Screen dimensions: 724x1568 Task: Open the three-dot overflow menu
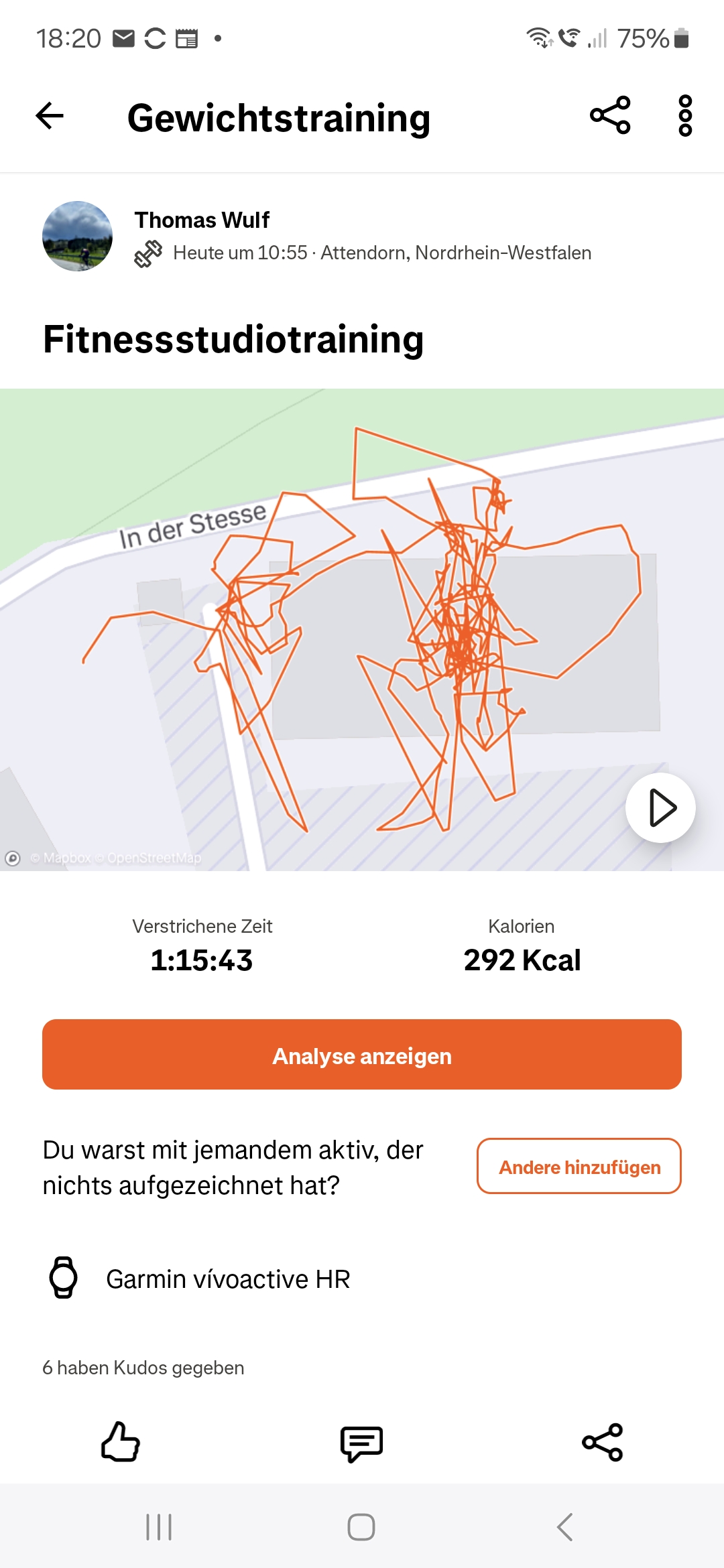685,116
